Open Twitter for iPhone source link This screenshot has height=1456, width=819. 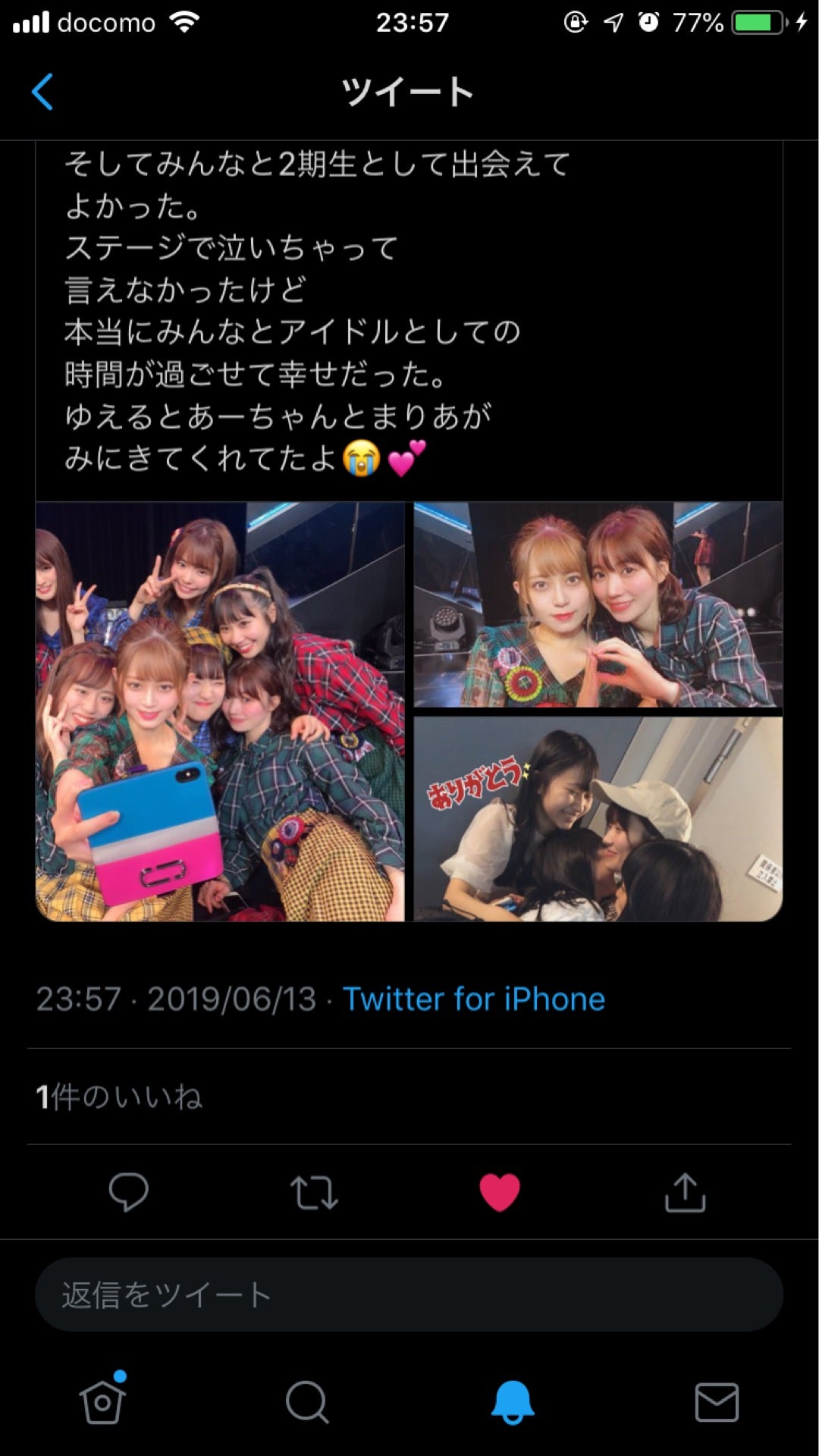pyautogui.click(x=474, y=999)
